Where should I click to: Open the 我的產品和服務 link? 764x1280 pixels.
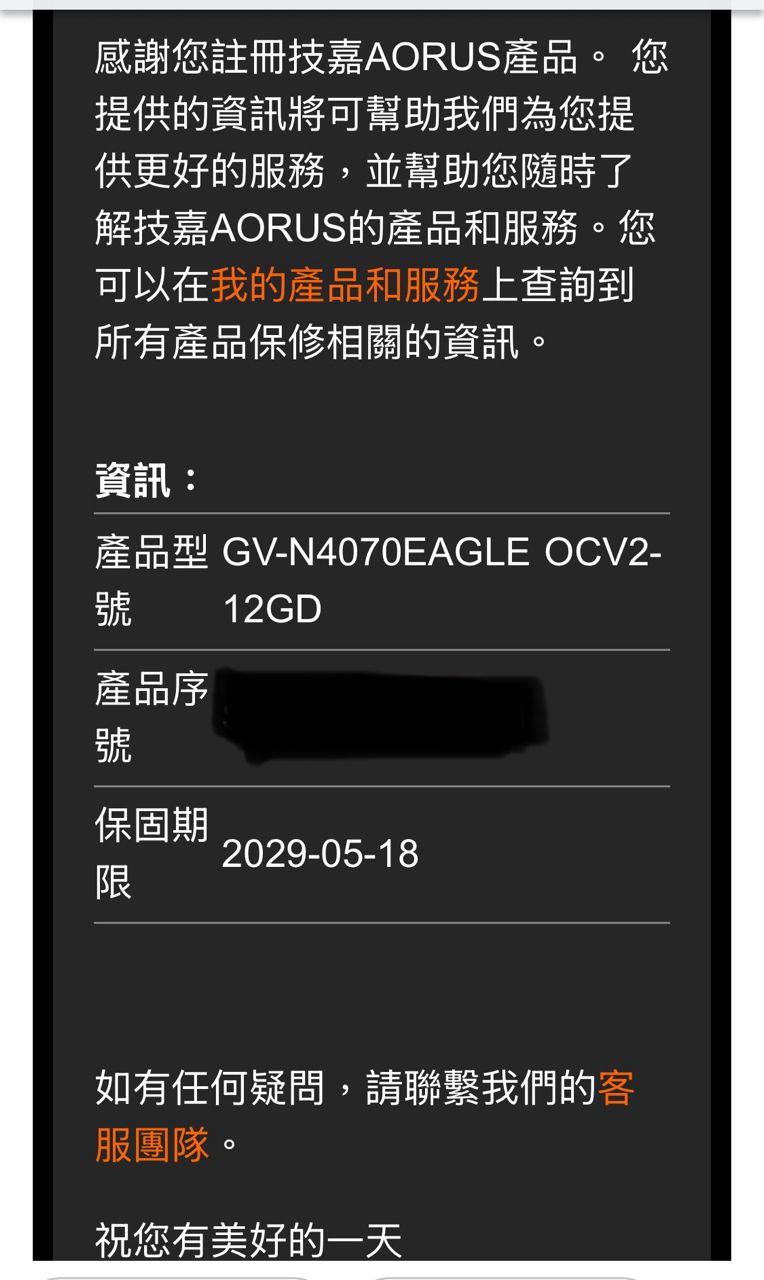click(345, 286)
